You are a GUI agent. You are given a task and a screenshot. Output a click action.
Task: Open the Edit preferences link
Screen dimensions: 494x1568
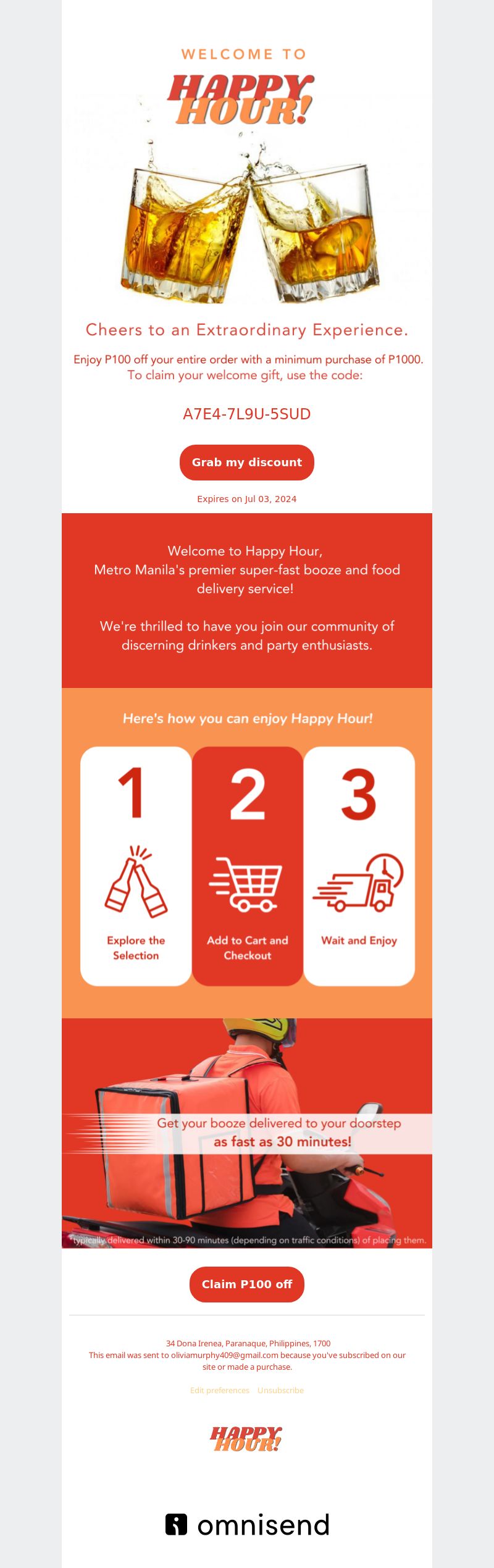click(x=220, y=1390)
